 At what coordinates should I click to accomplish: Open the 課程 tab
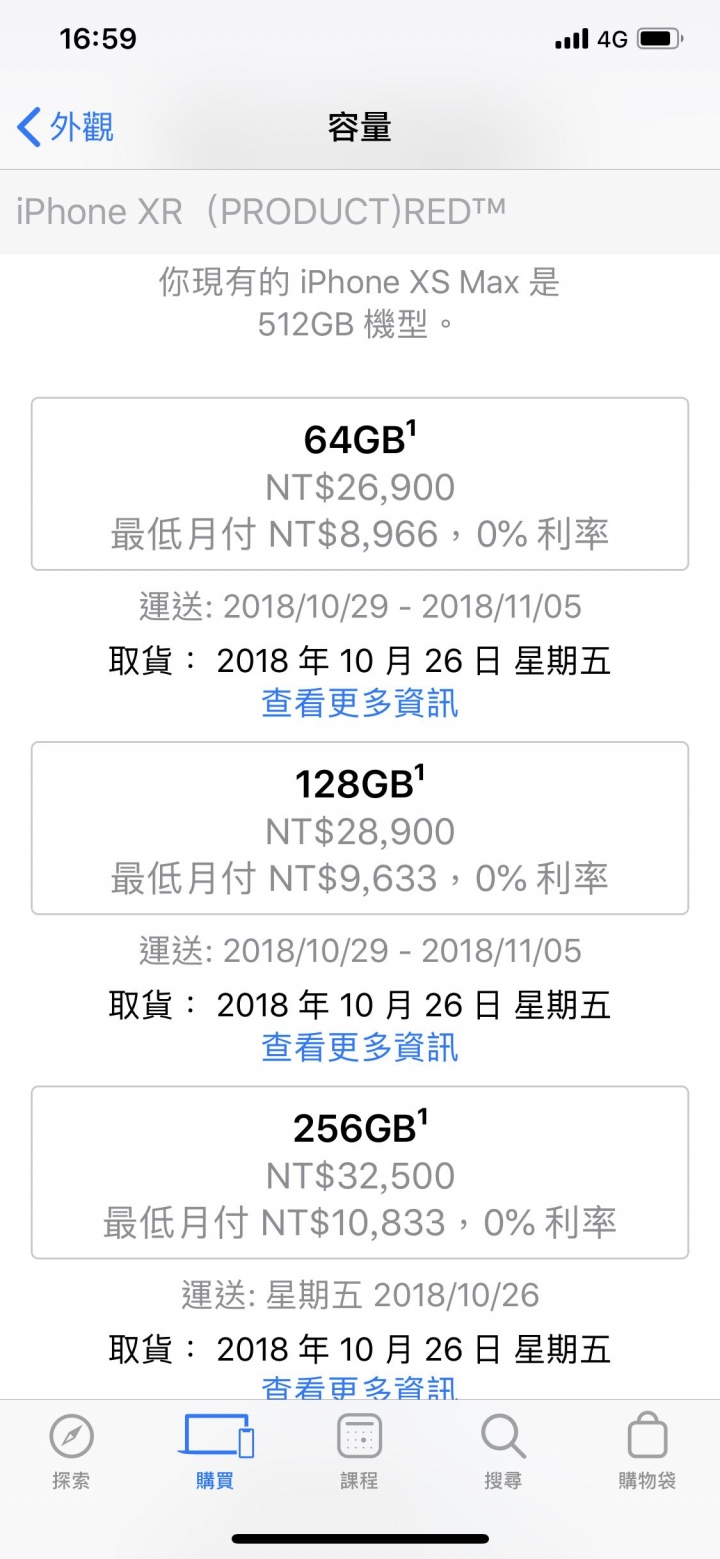click(359, 1452)
